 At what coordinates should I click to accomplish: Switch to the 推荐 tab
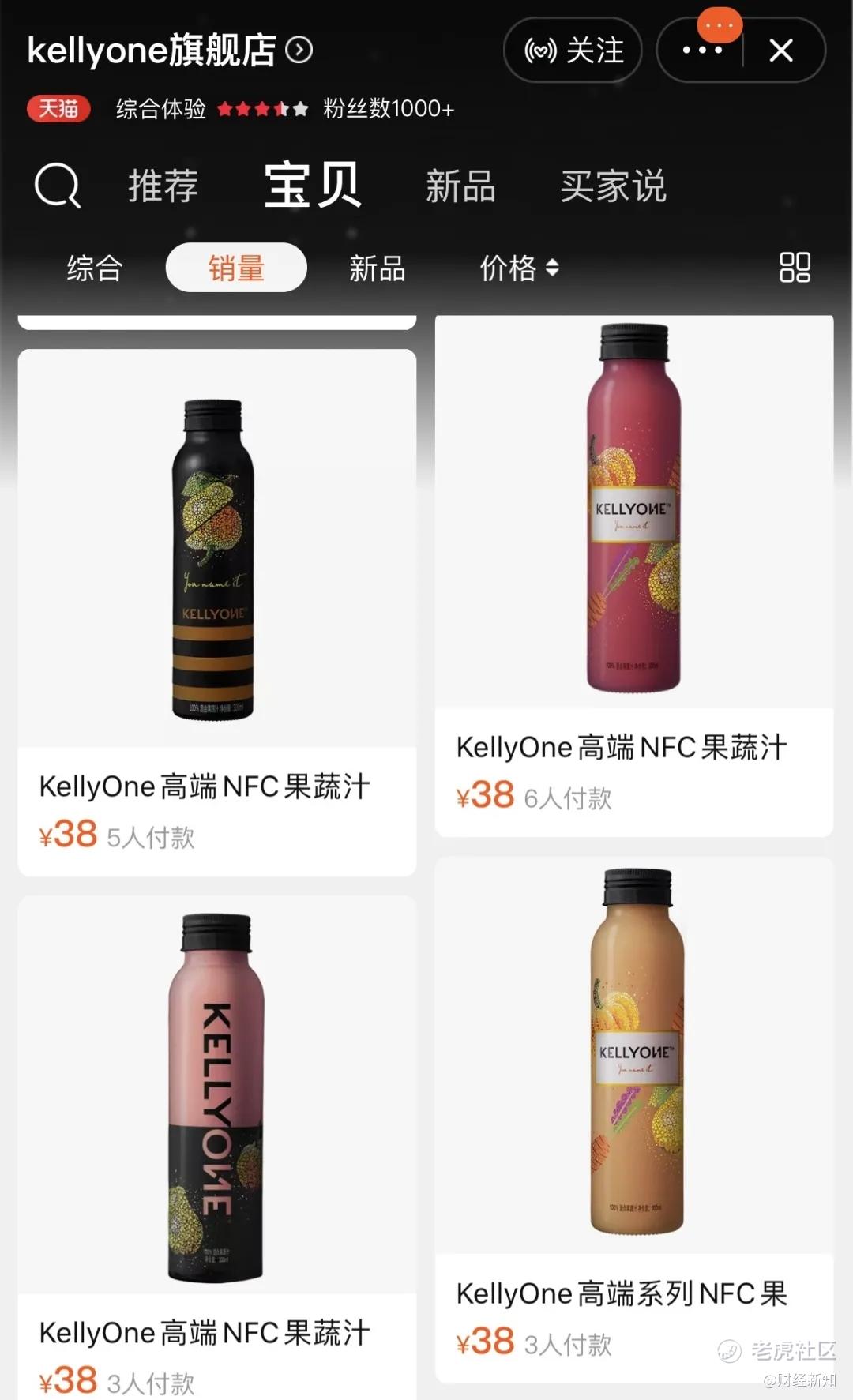tap(163, 186)
